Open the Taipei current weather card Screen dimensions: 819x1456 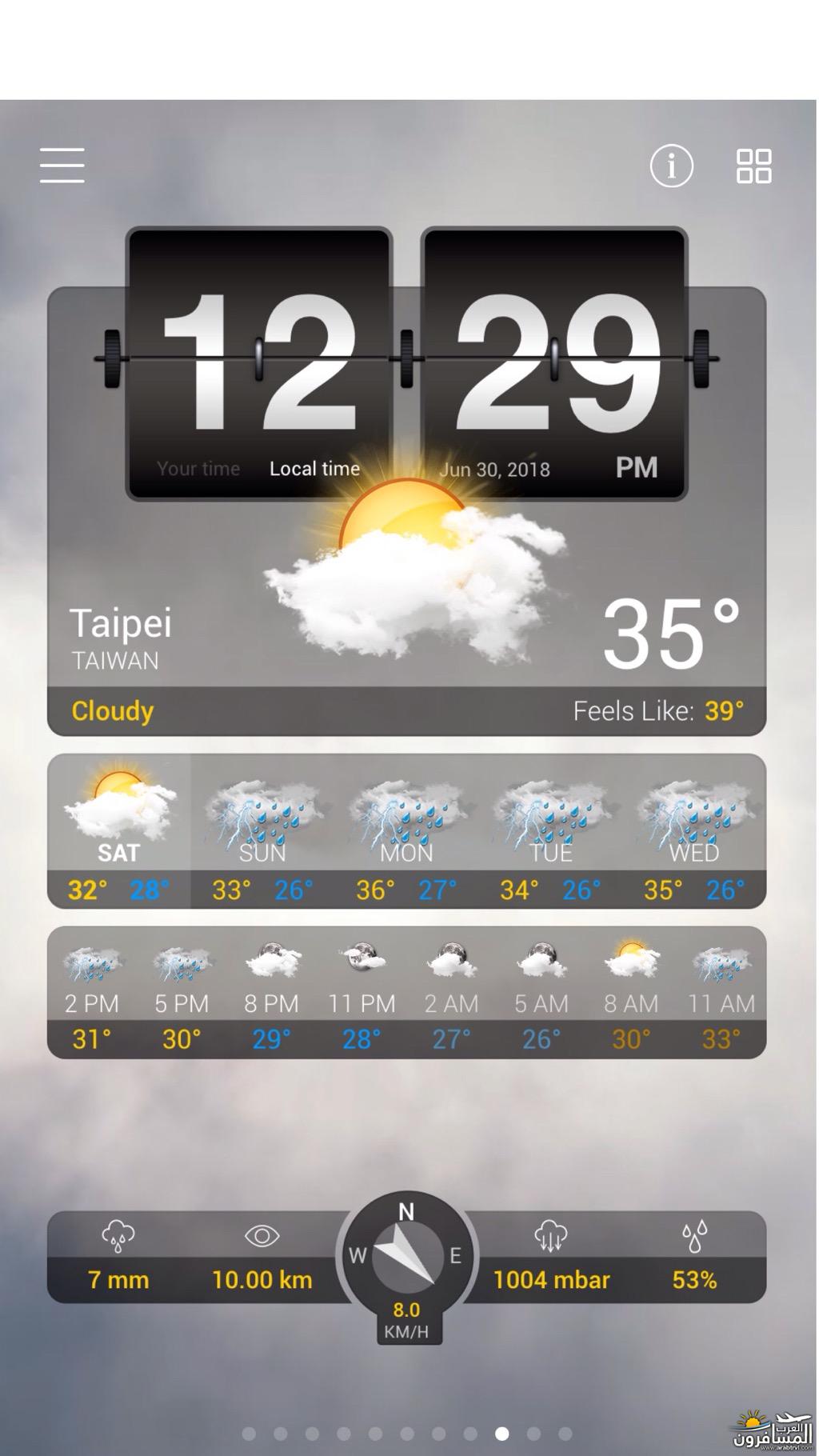click(x=406, y=624)
